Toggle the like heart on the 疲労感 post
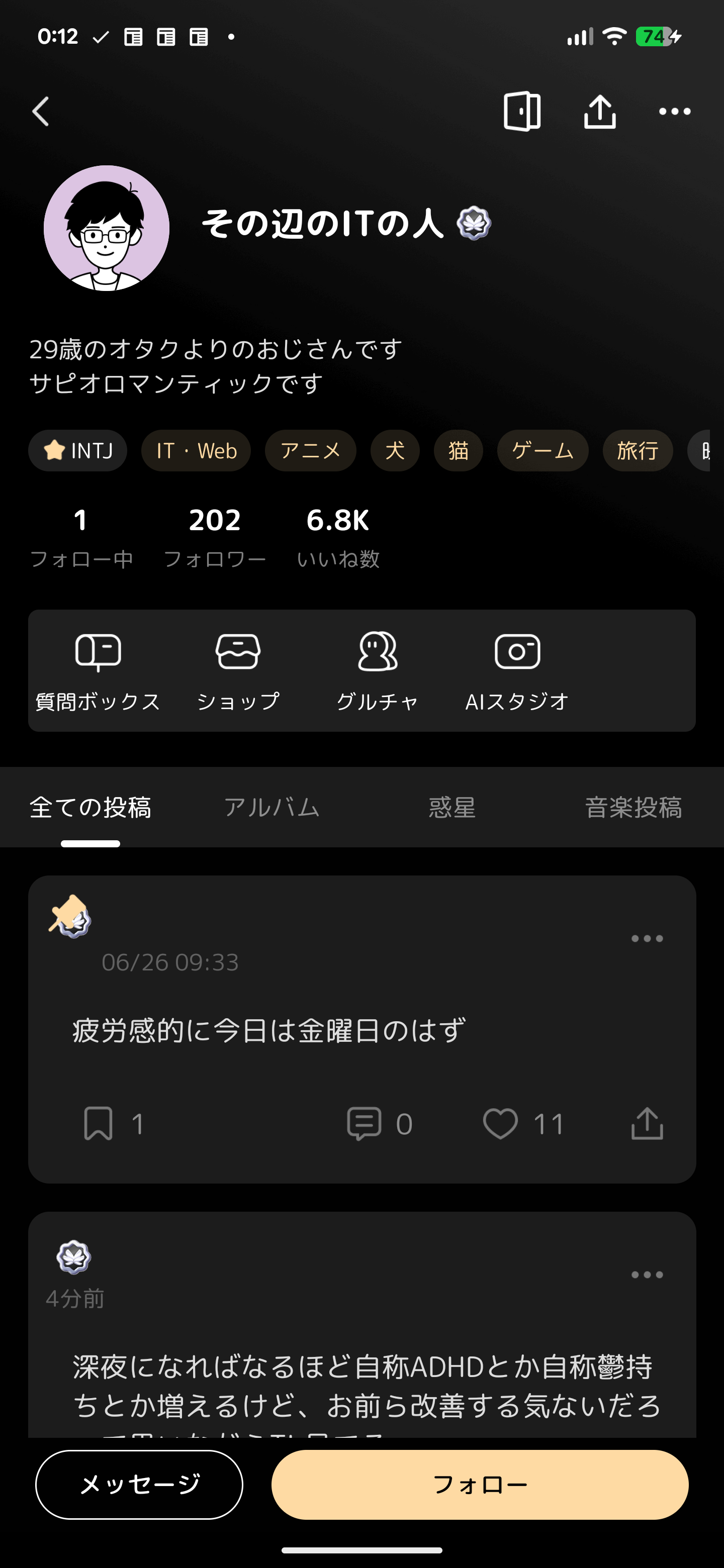 click(x=501, y=1123)
